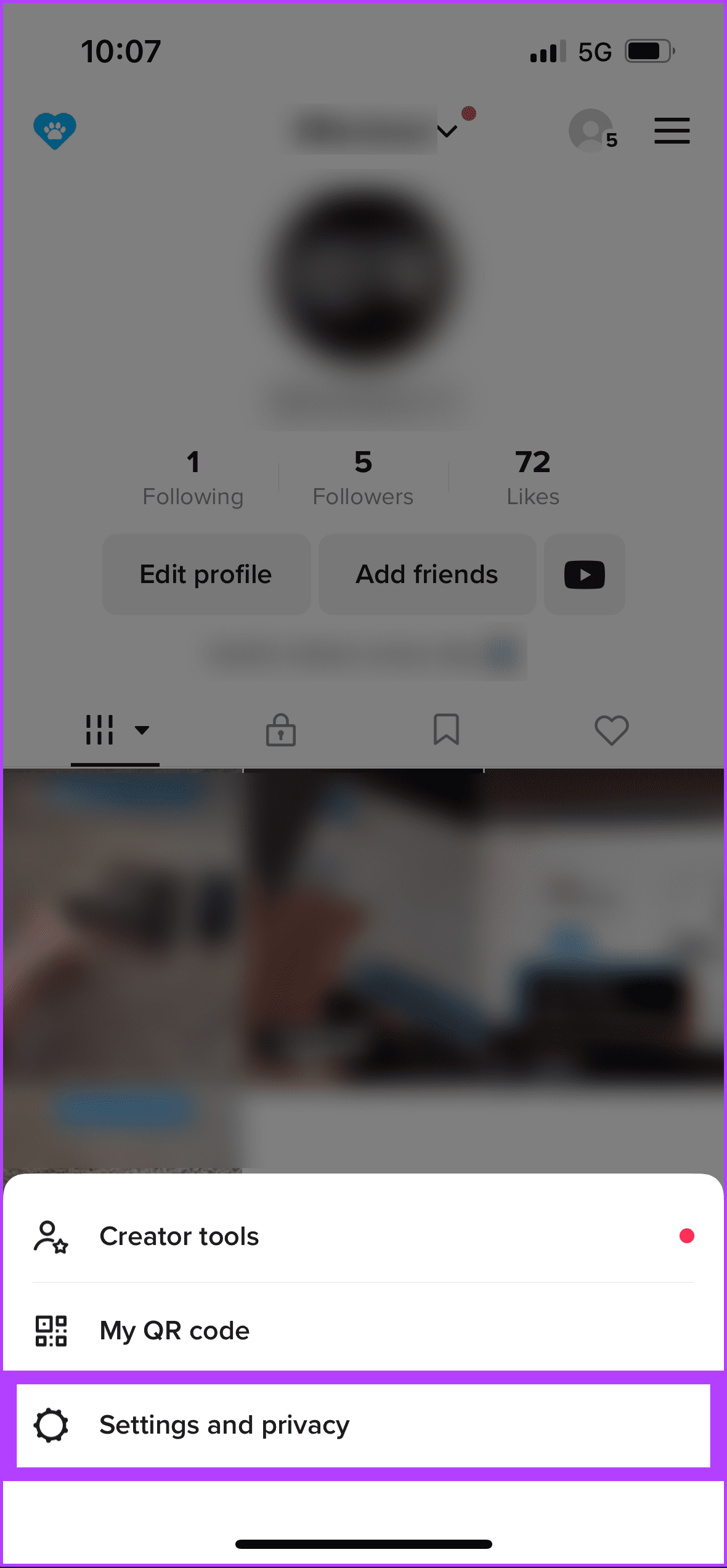
Task: Tap Edit profile
Action: click(206, 574)
